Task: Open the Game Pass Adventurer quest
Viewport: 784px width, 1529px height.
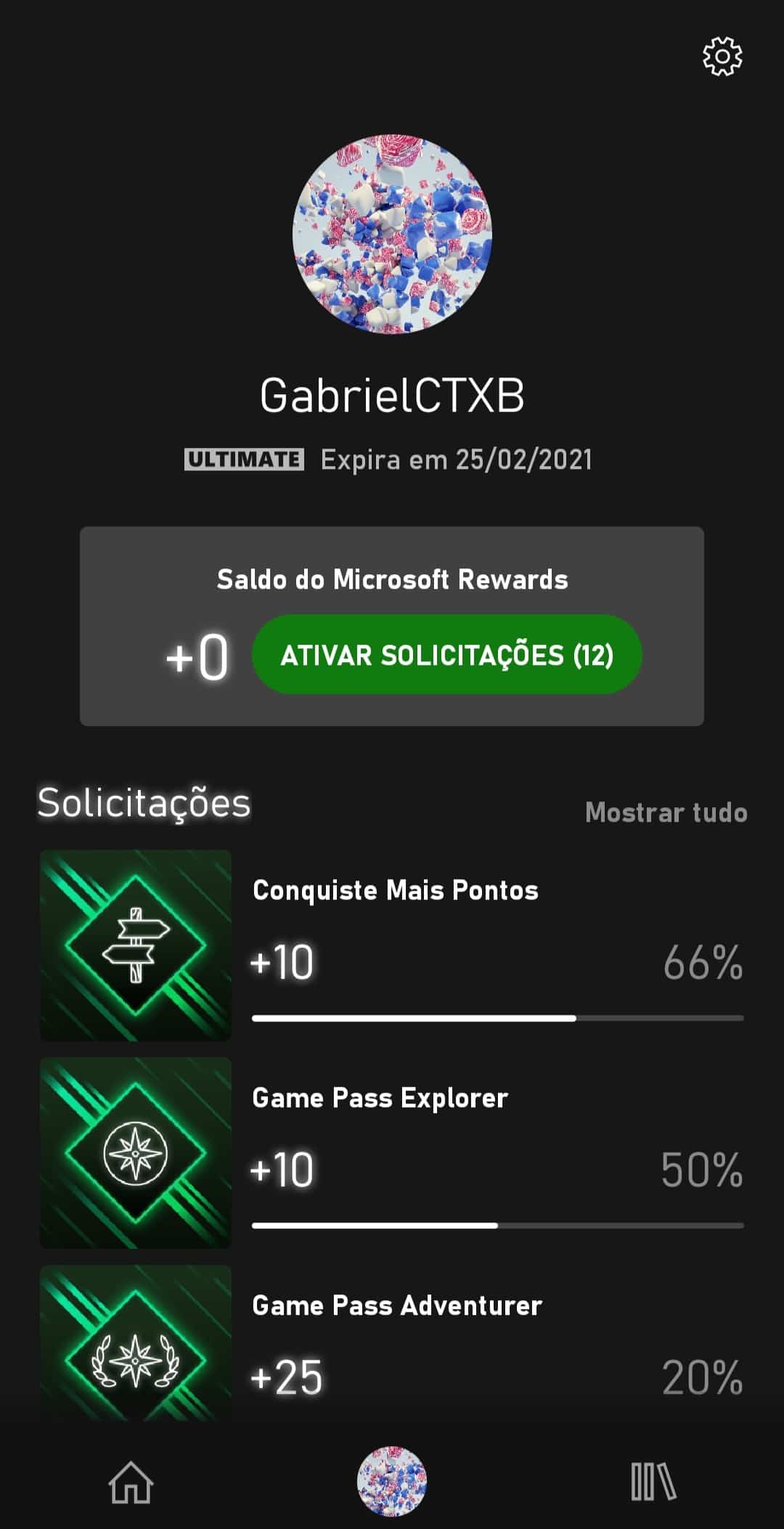Action: 392,1343
